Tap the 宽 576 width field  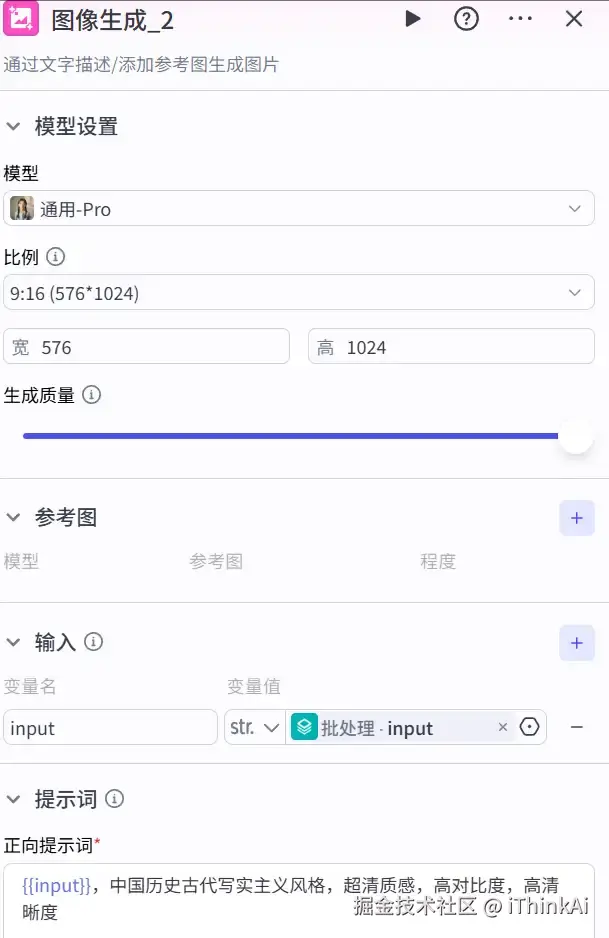(146, 347)
